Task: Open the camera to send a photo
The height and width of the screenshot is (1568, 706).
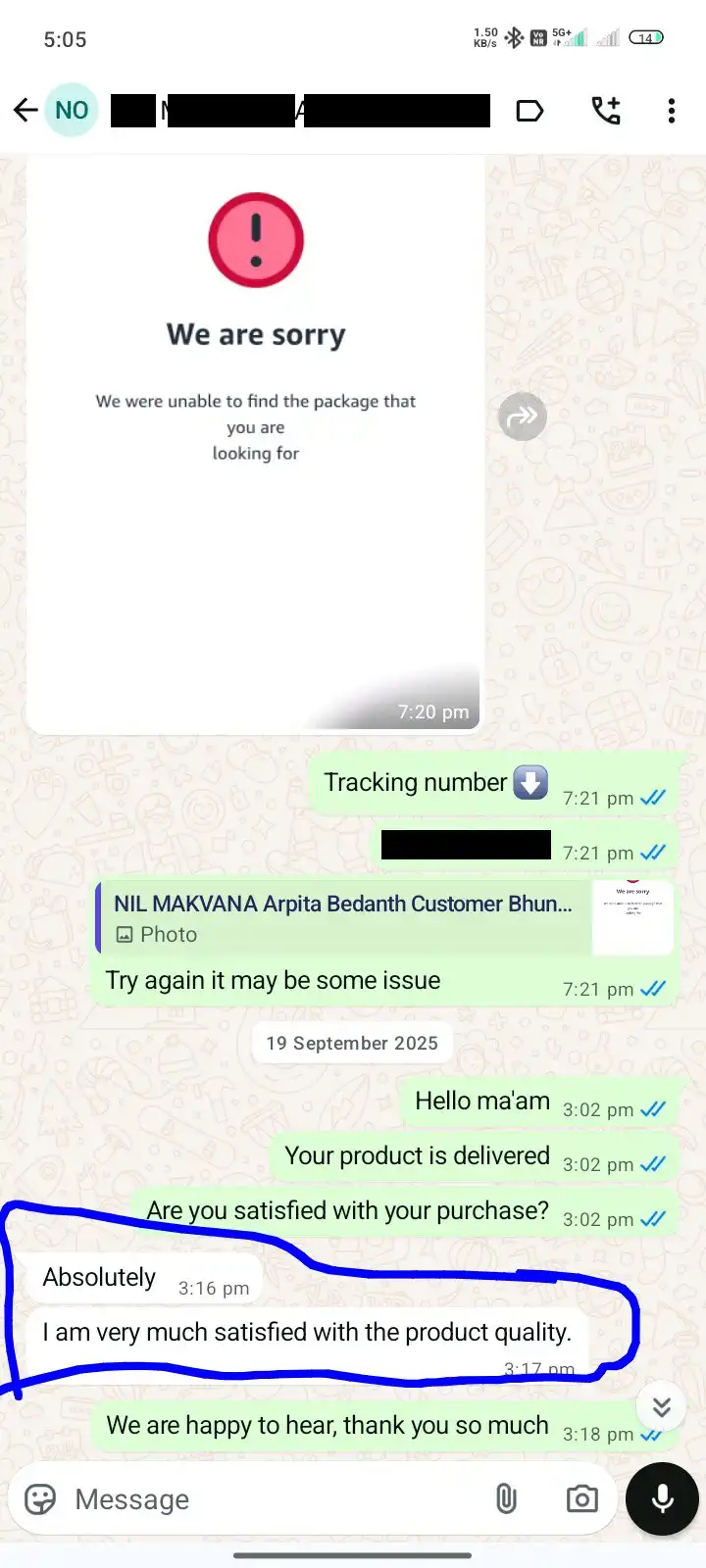Action: pos(581,1499)
